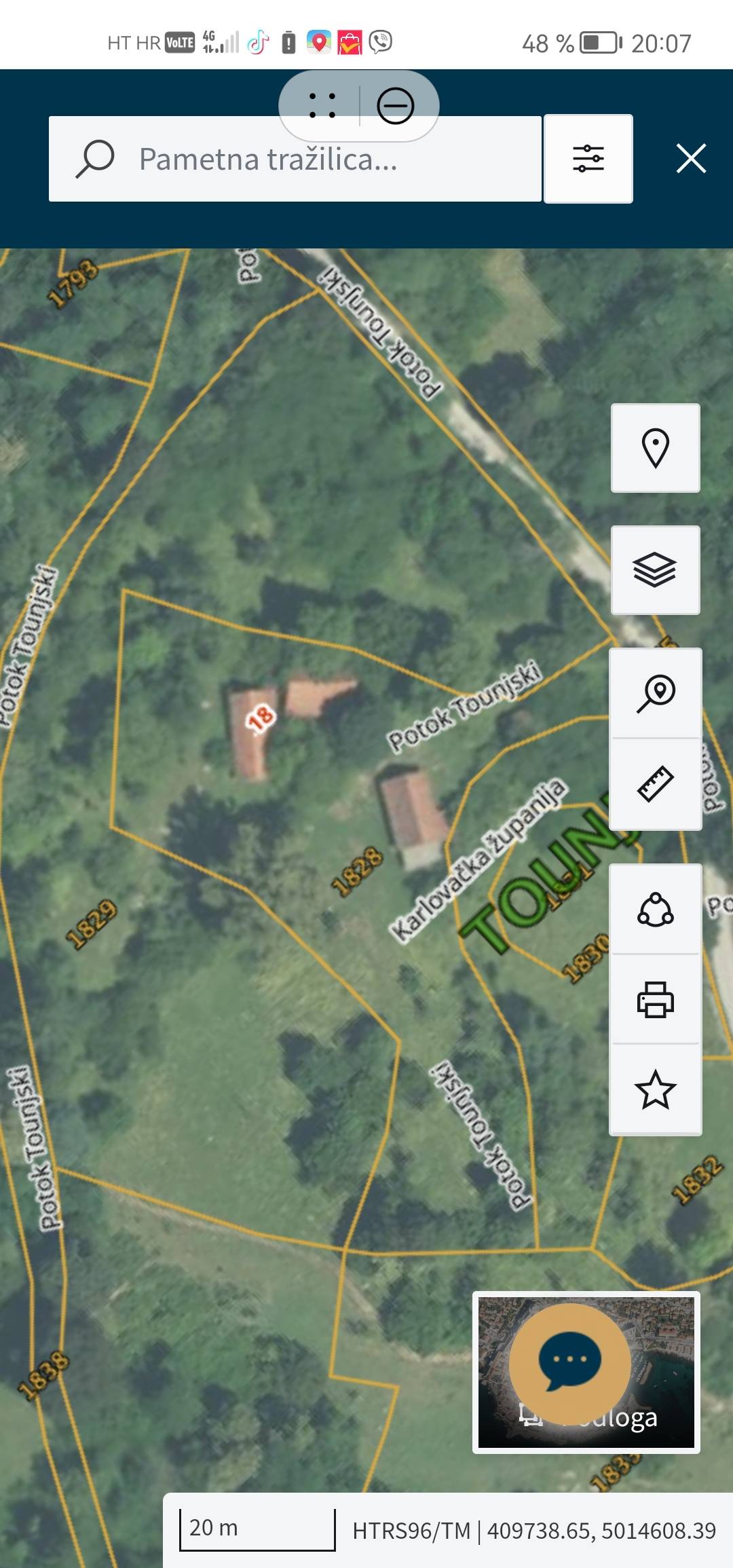733x1568 pixels.
Task: Open the shape drawing tool
Action: 655,910
